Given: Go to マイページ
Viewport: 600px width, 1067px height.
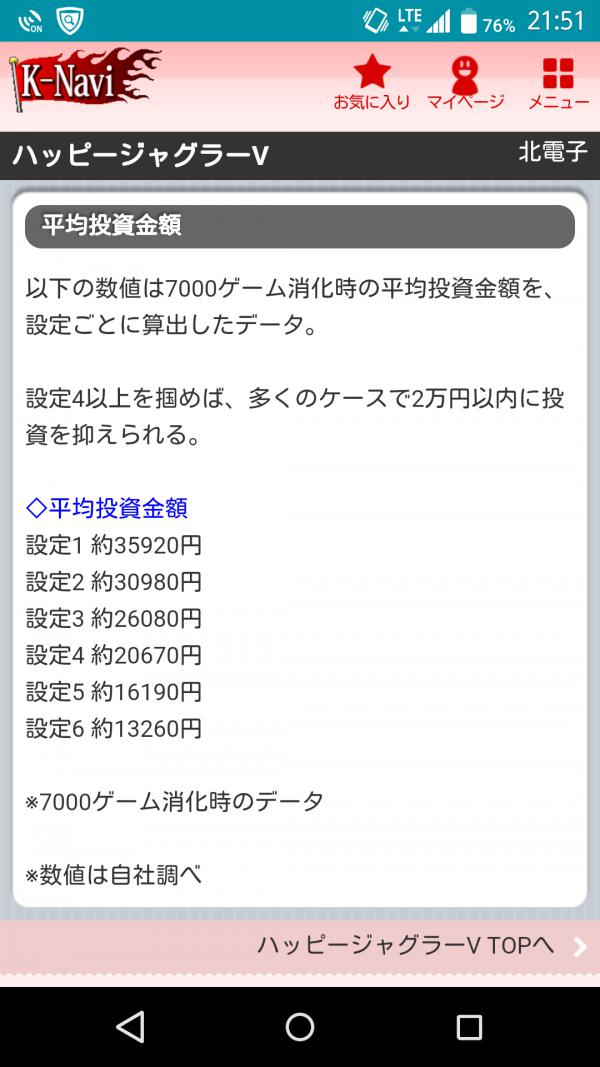Looking at the screenshot, I should tap(465, 82).
